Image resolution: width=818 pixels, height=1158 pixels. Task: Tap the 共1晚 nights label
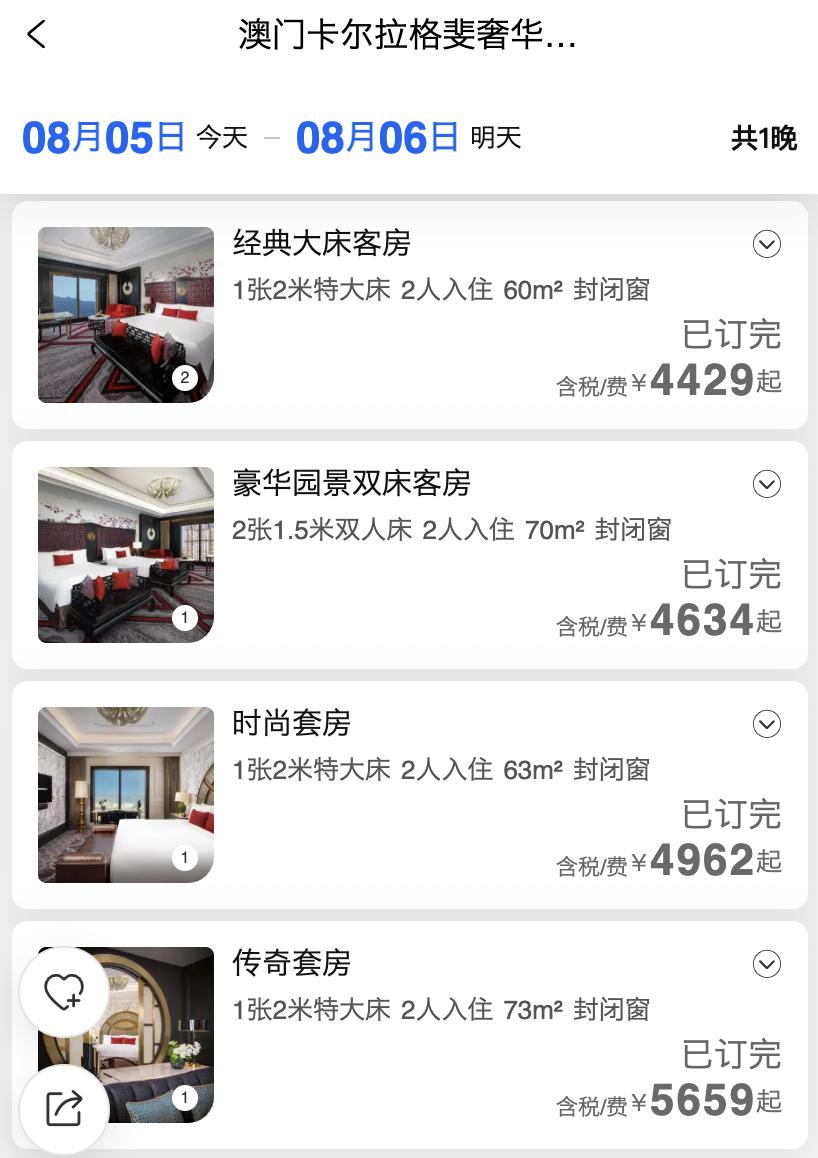[763, 140]
